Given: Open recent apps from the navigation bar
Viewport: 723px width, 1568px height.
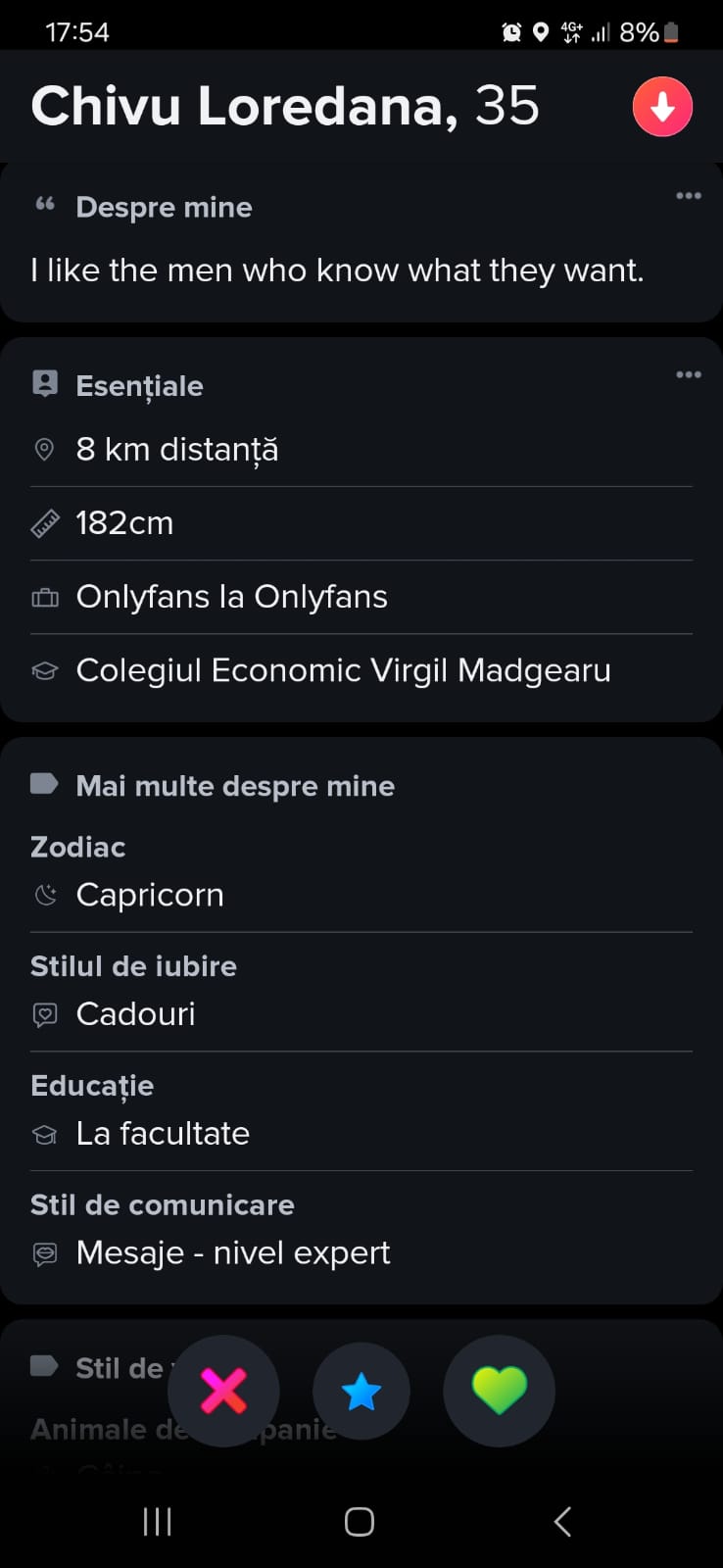Looking at the screenshot, I should tap(158, 1522).
